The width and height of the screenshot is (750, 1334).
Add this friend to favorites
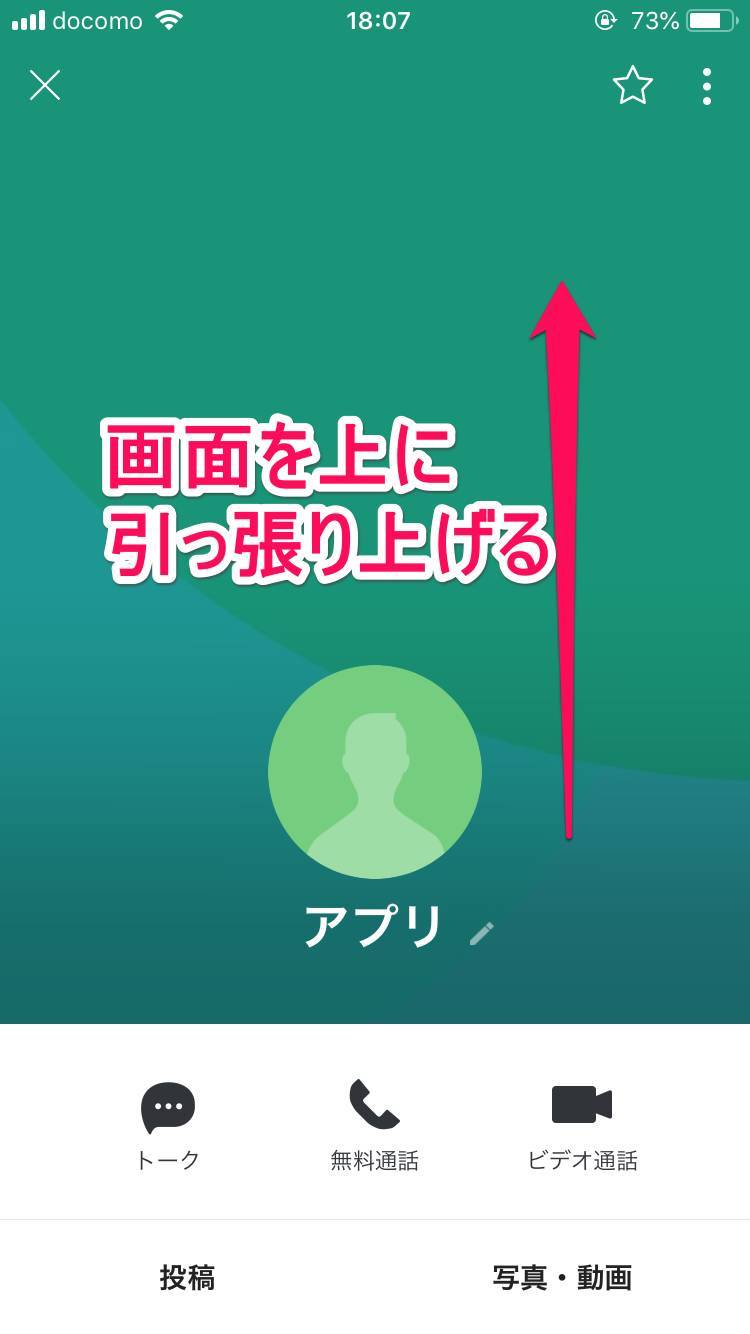coord(632,86)
